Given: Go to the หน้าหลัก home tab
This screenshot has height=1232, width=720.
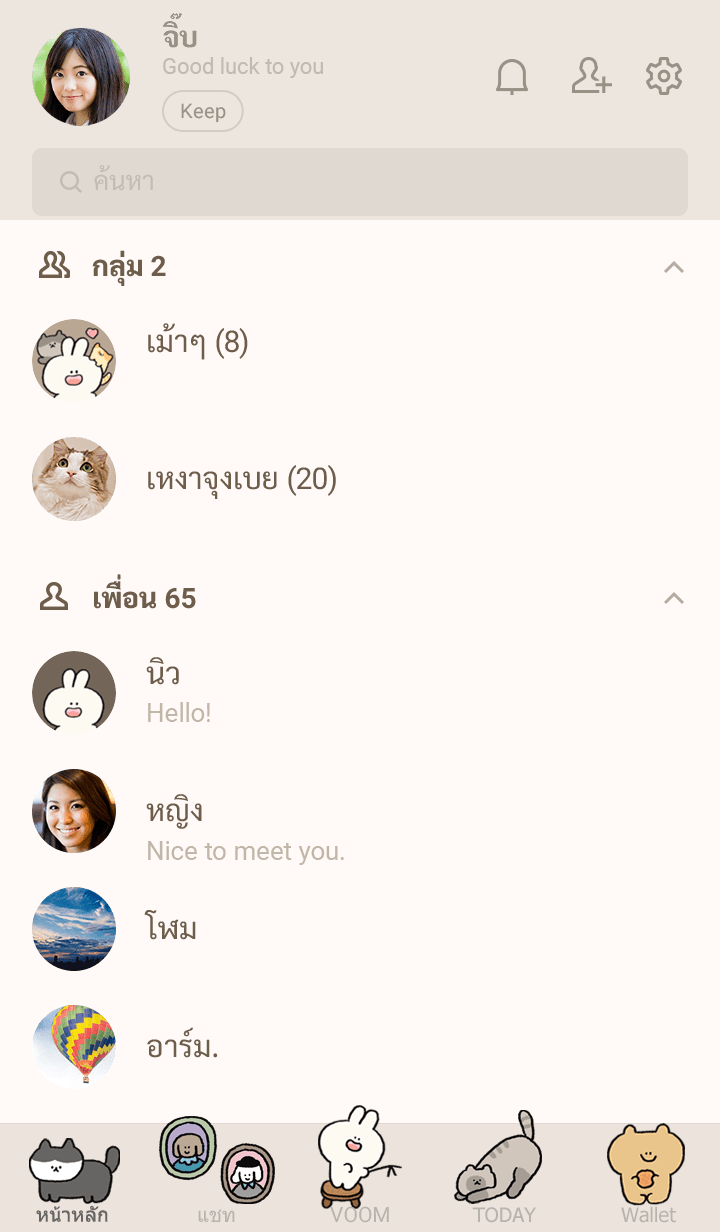Looking at the screenshot, I should pyautogui.click(x=73, y=1178).
